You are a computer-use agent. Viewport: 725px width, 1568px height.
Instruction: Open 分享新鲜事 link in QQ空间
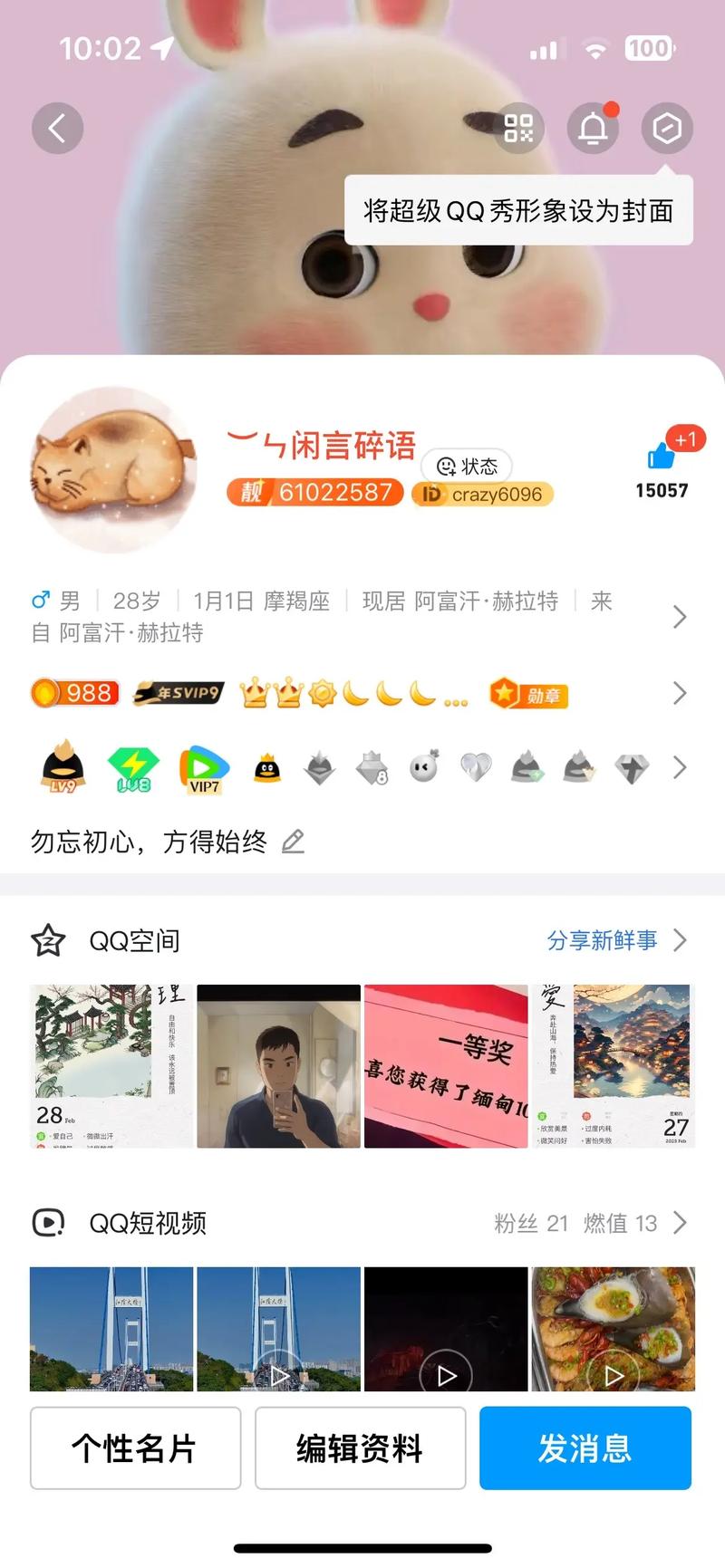click(x=601, y=940)
